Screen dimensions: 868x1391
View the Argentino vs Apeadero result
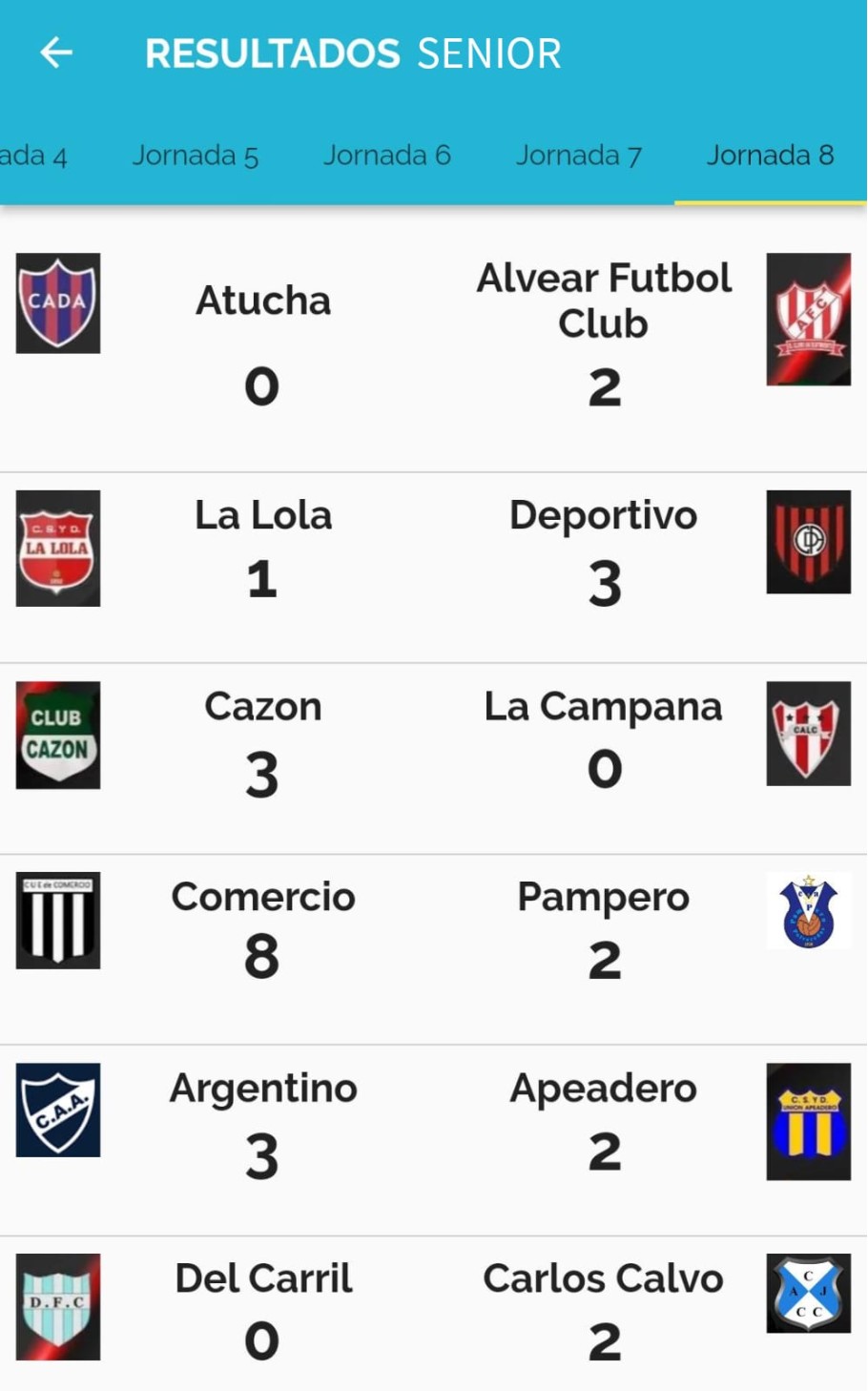(x=434, y=1140)
